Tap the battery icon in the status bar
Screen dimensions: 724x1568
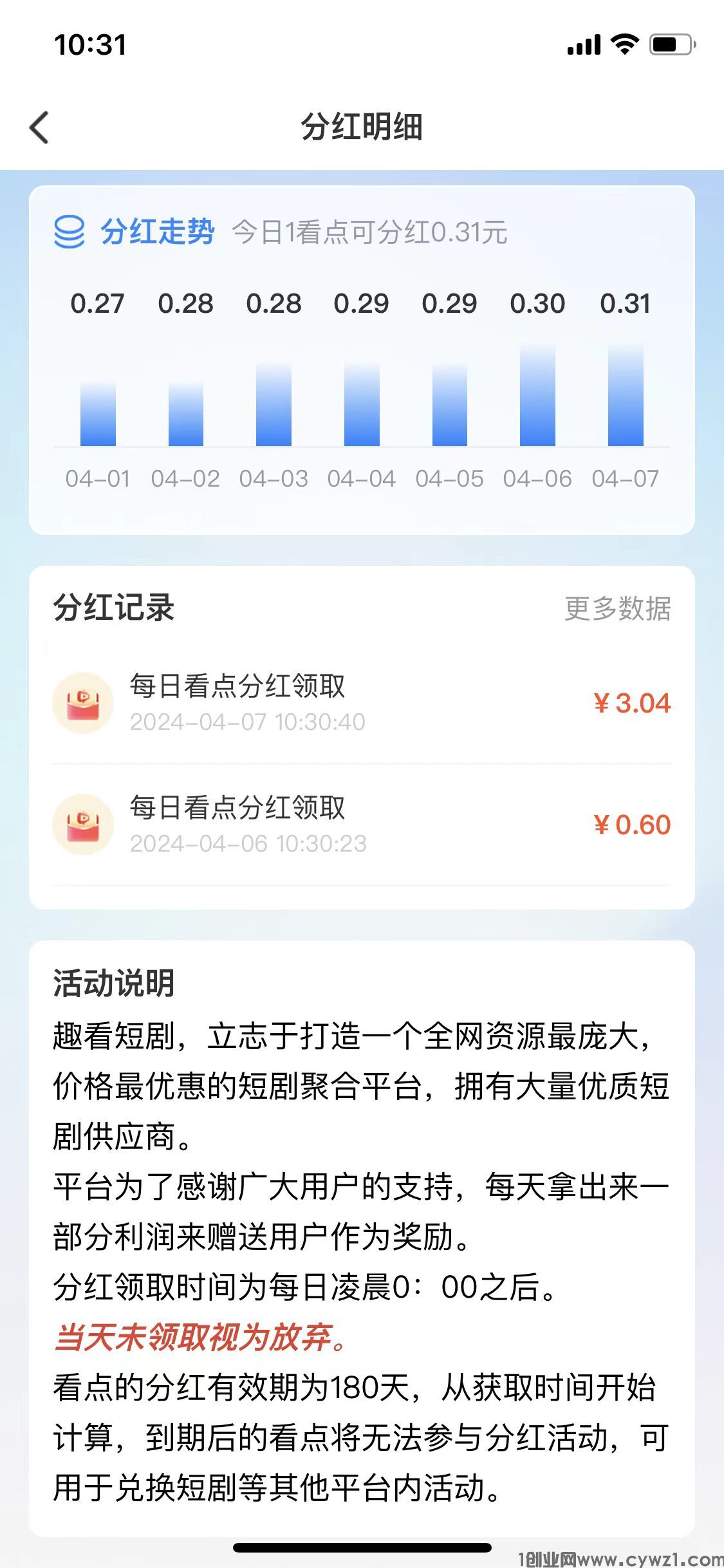[670, 46]
